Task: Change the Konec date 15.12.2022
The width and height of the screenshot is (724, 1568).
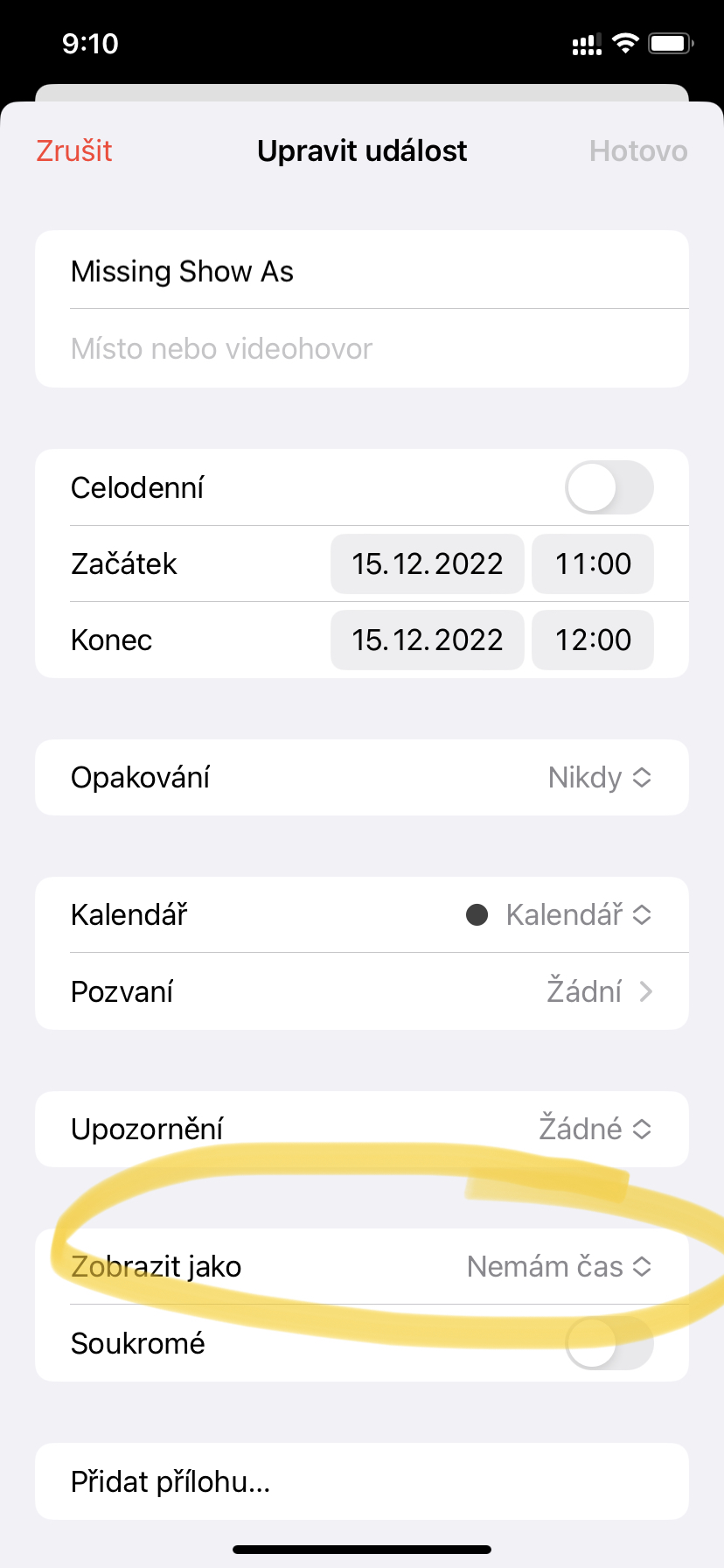Action: pyautogui.click(x=427, y=640)
